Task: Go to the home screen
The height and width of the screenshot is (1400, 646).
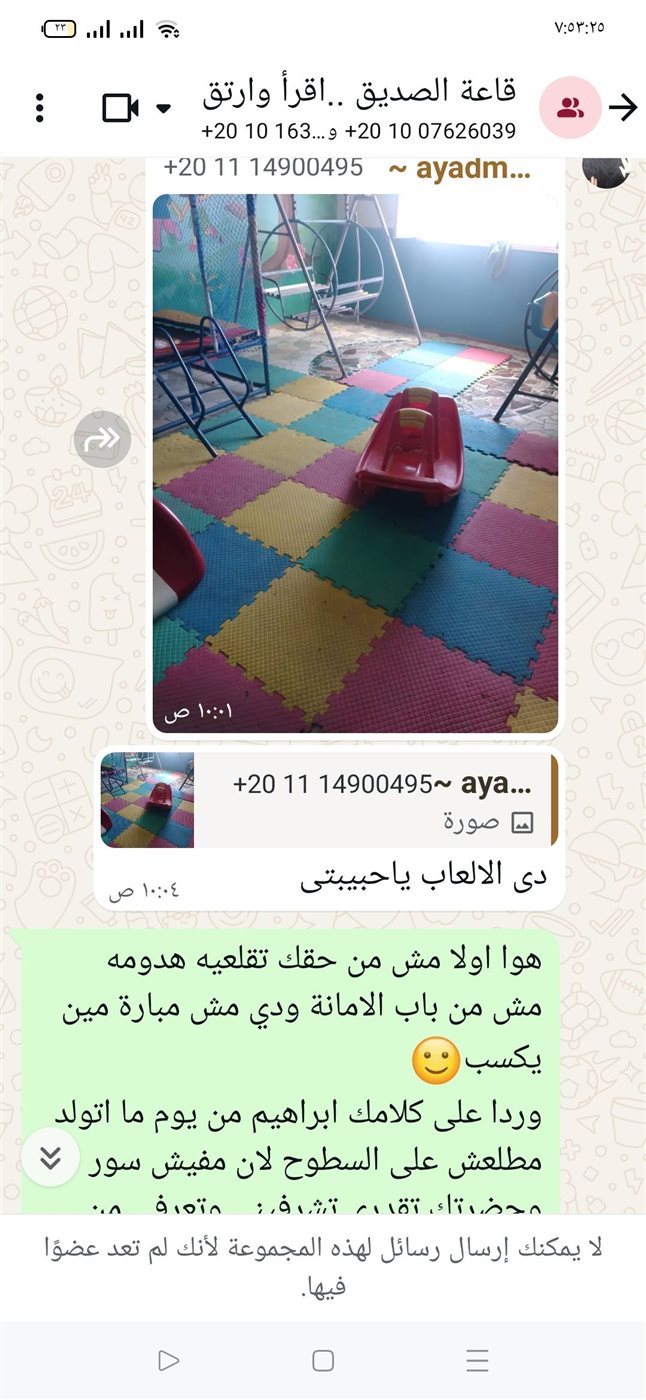Action: point(323,1360)
